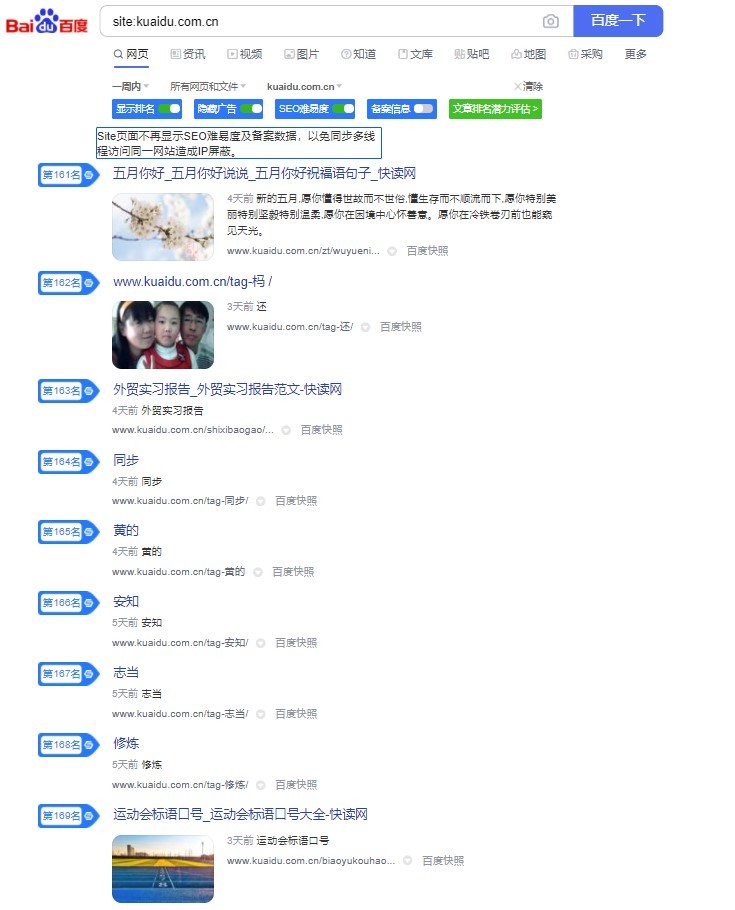This screenshot has width=735, height=910.
Task: Open the 更多 tab options
Action: tap(635, 54)
